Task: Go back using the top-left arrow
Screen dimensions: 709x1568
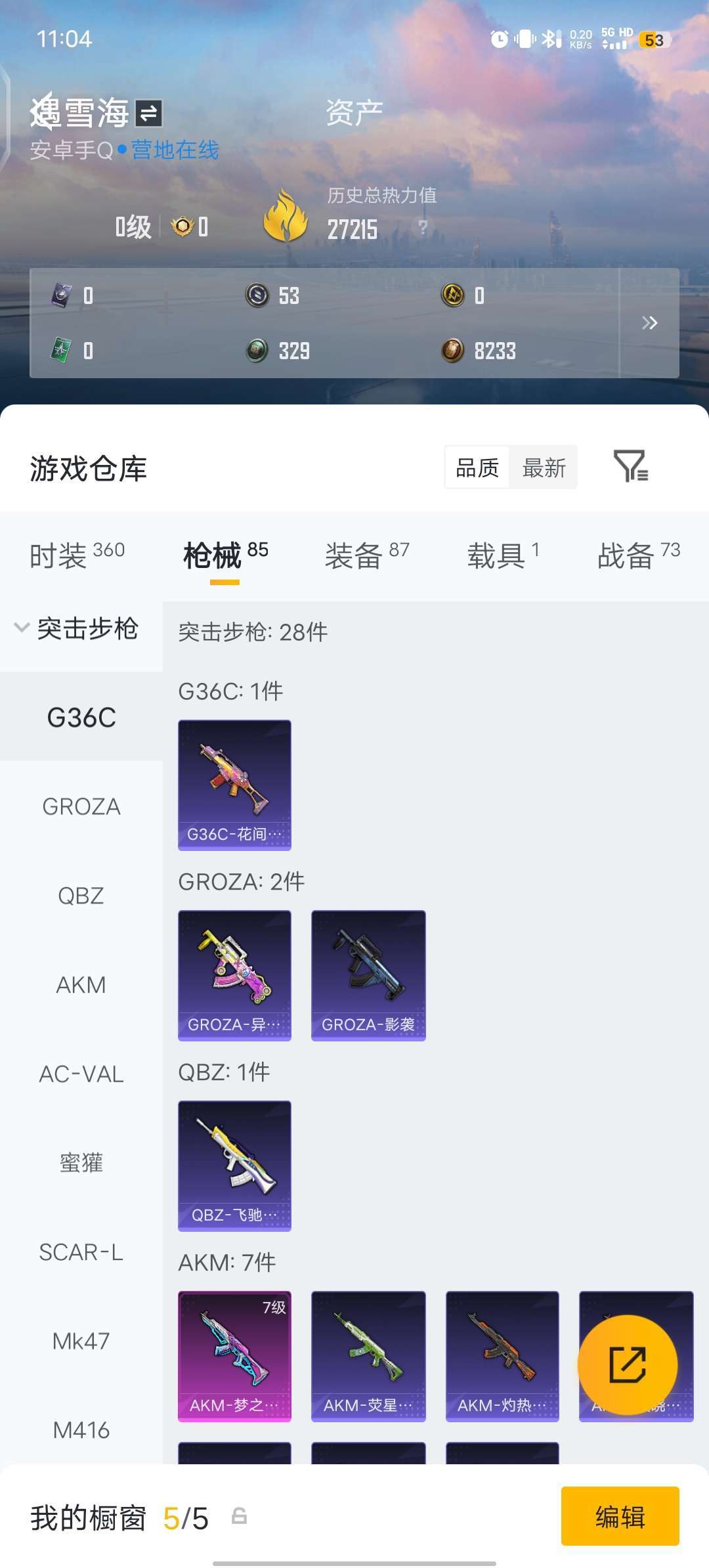Action: point(43,112)
